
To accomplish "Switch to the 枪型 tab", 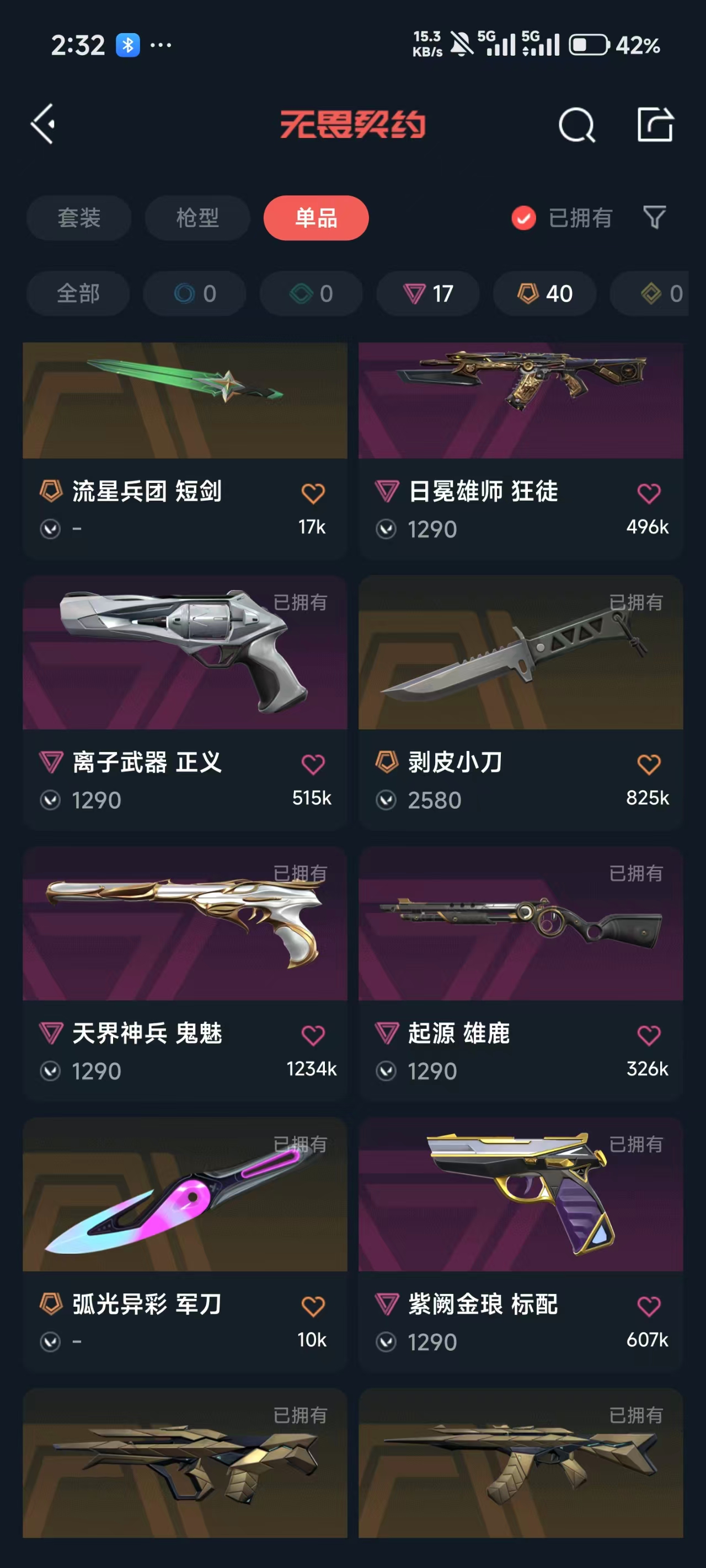I will click(x=197, y=218).
